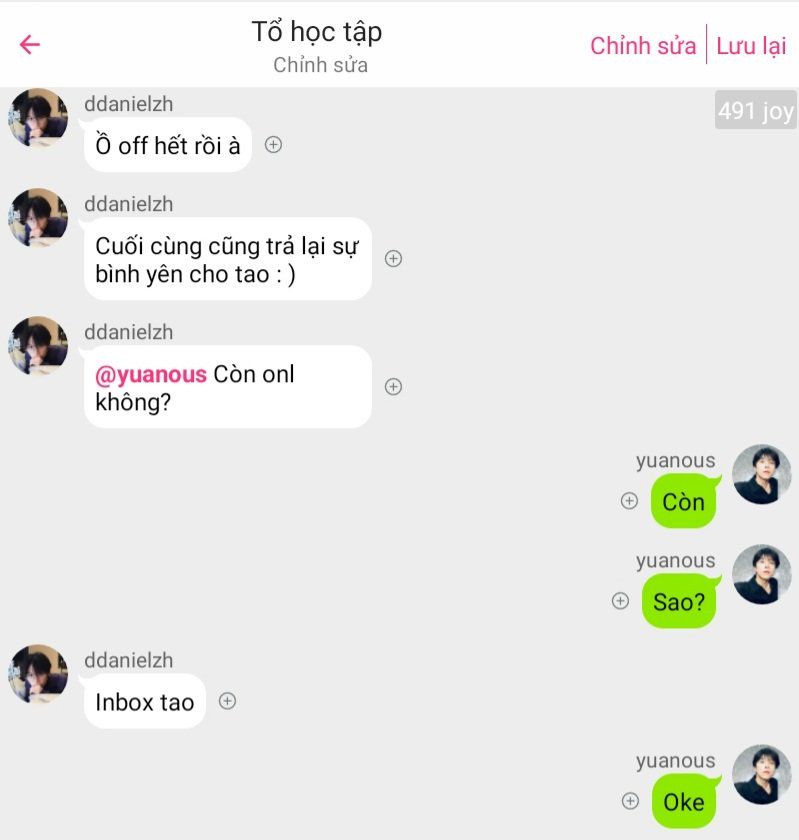Image resolution: width=799 pixels, height=840 pixels.
Task: Tap plus icon beside the "Sao?" bubble
Action: pos(621,601)
